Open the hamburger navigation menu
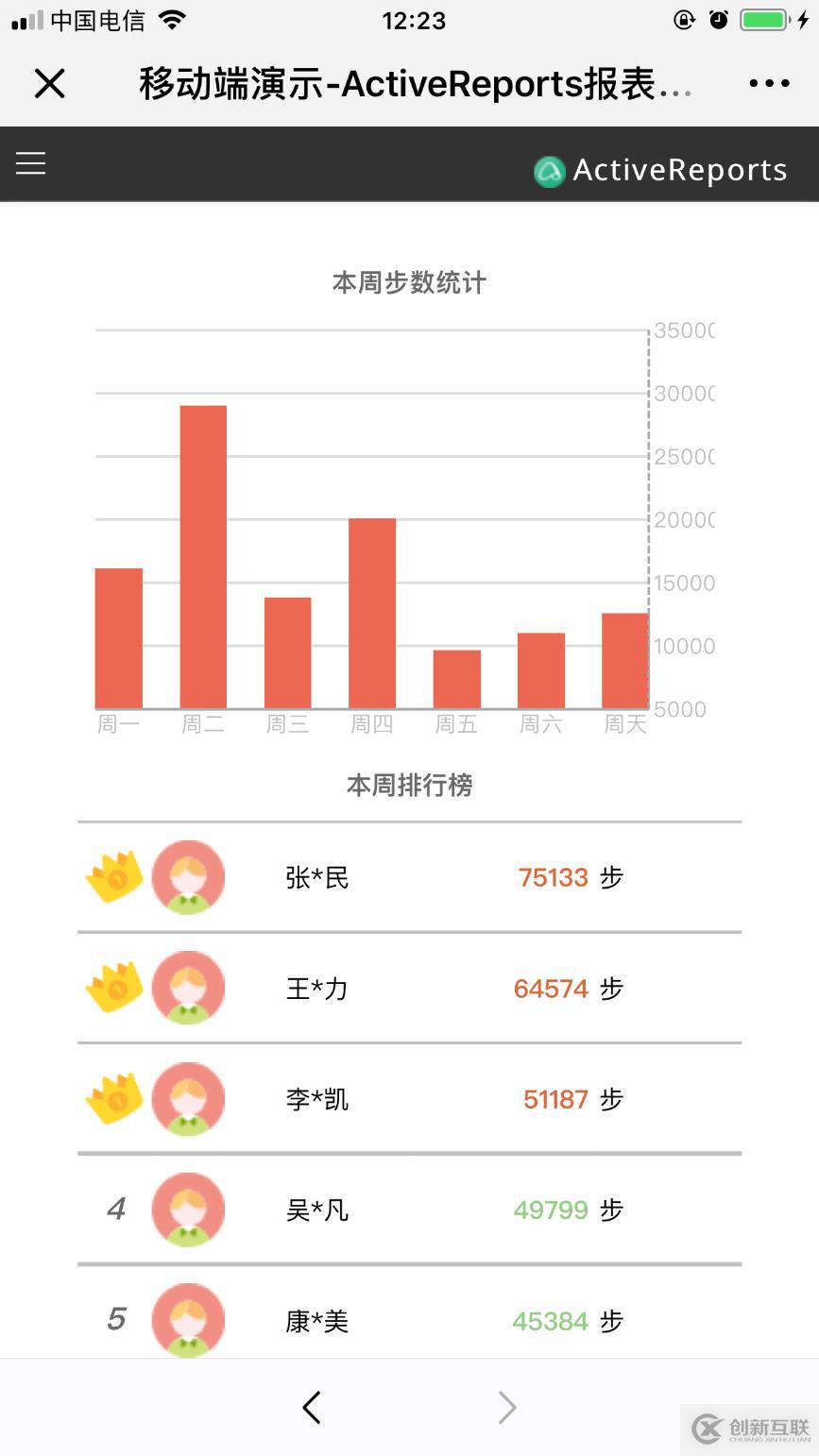The image size is (819, 1456). [x=30, y=162]
